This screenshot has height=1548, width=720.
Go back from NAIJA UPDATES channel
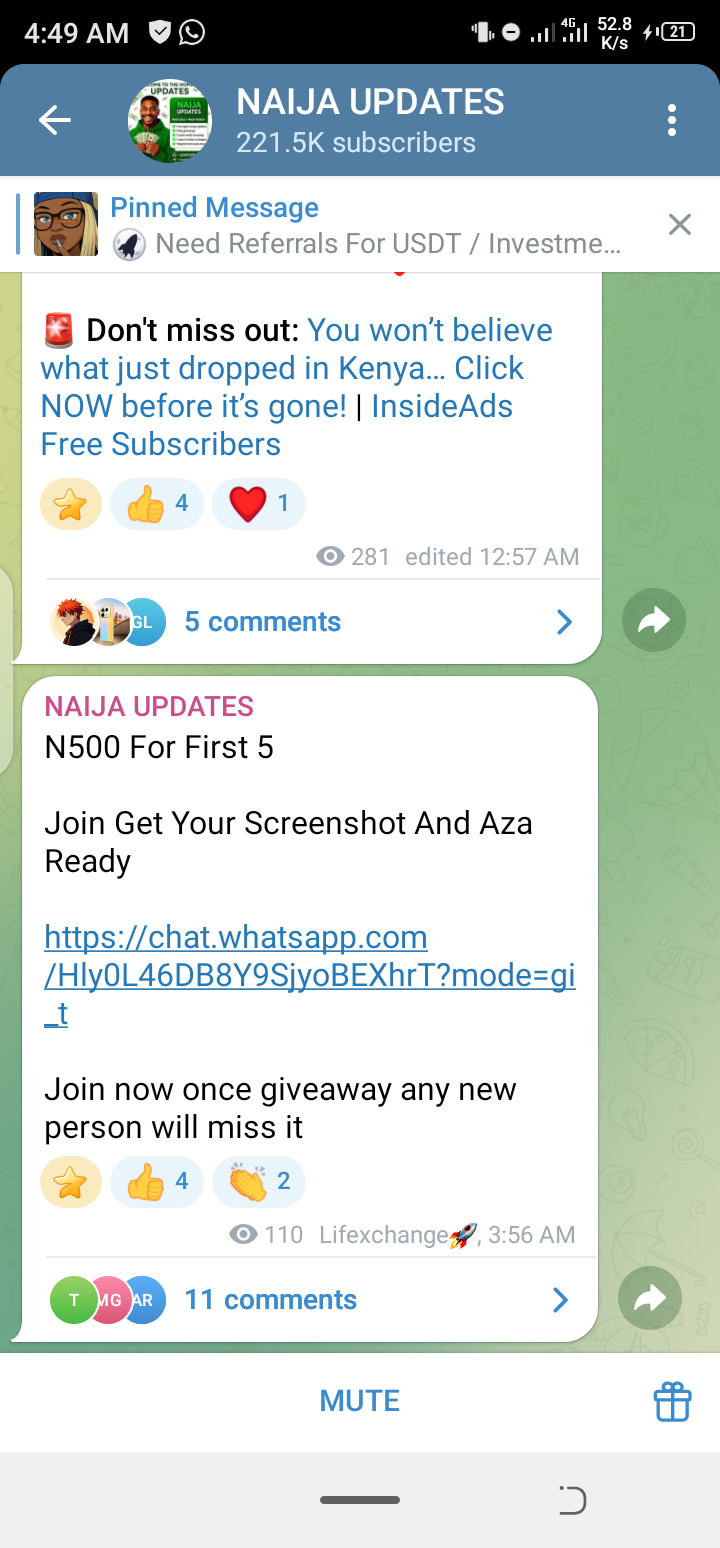tap(55, 121)
